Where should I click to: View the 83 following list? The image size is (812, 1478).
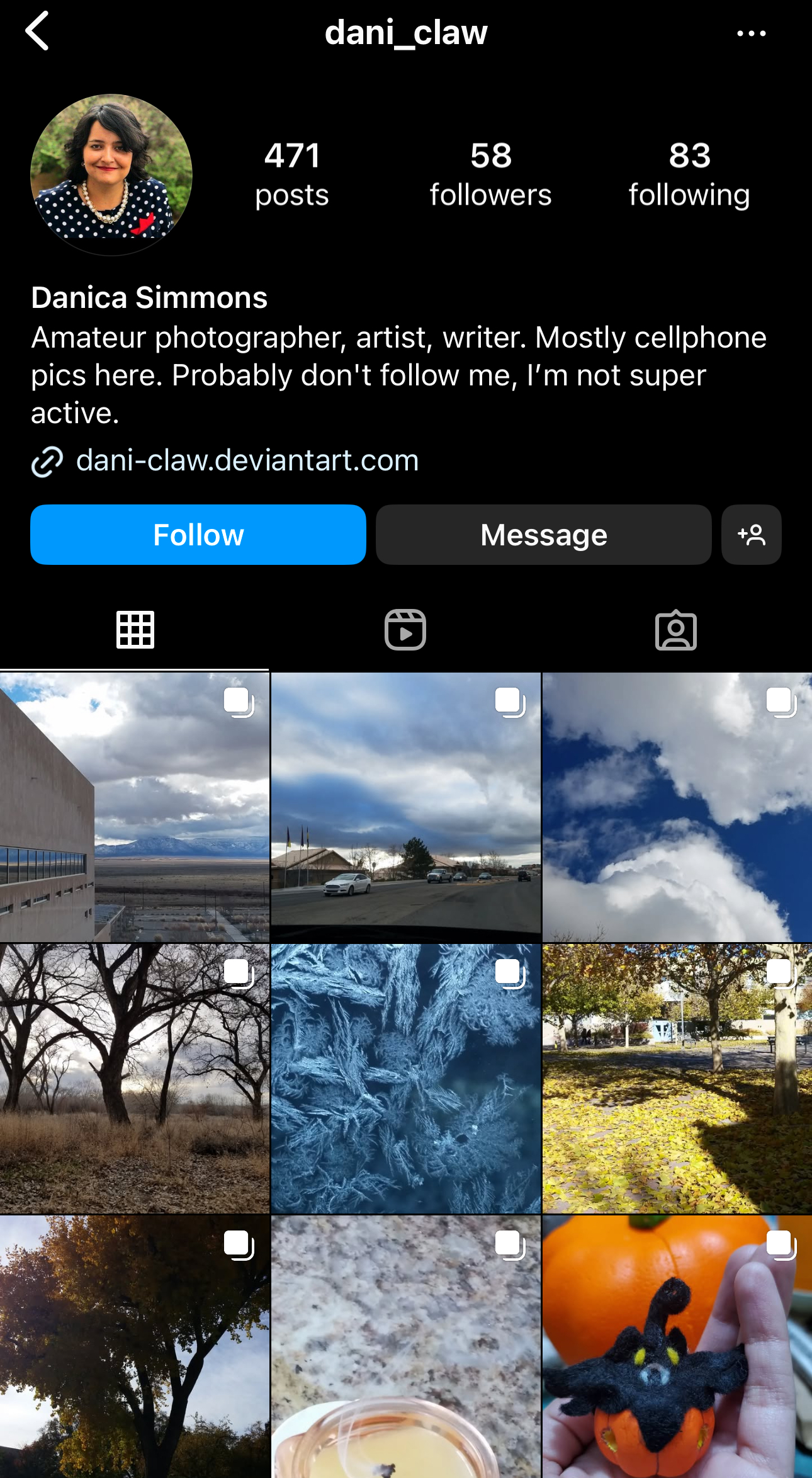click(689, 175)
